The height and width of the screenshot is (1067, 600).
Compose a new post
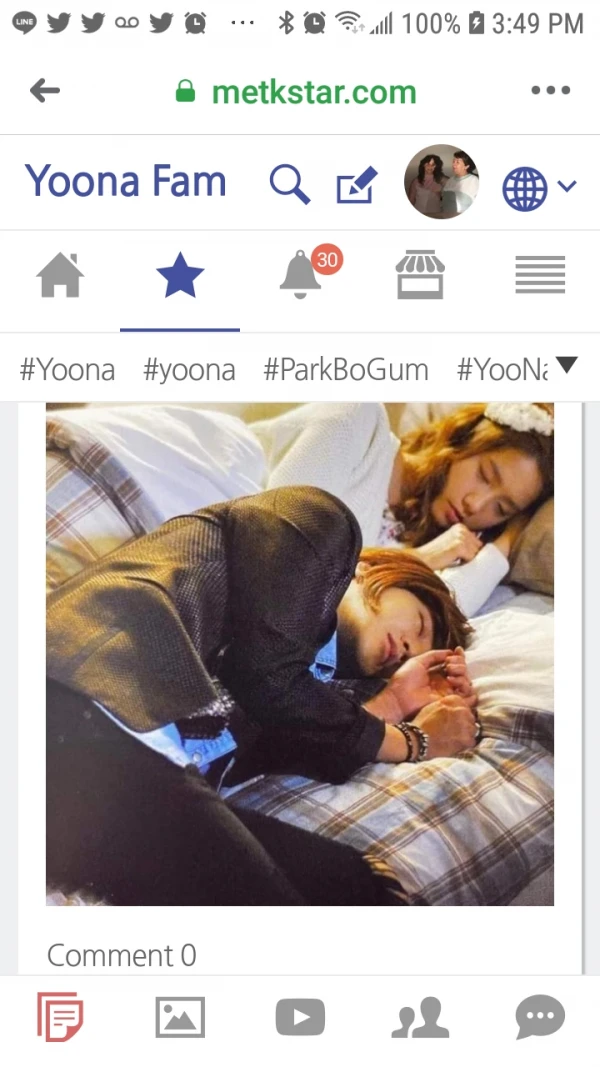(356, 185)
